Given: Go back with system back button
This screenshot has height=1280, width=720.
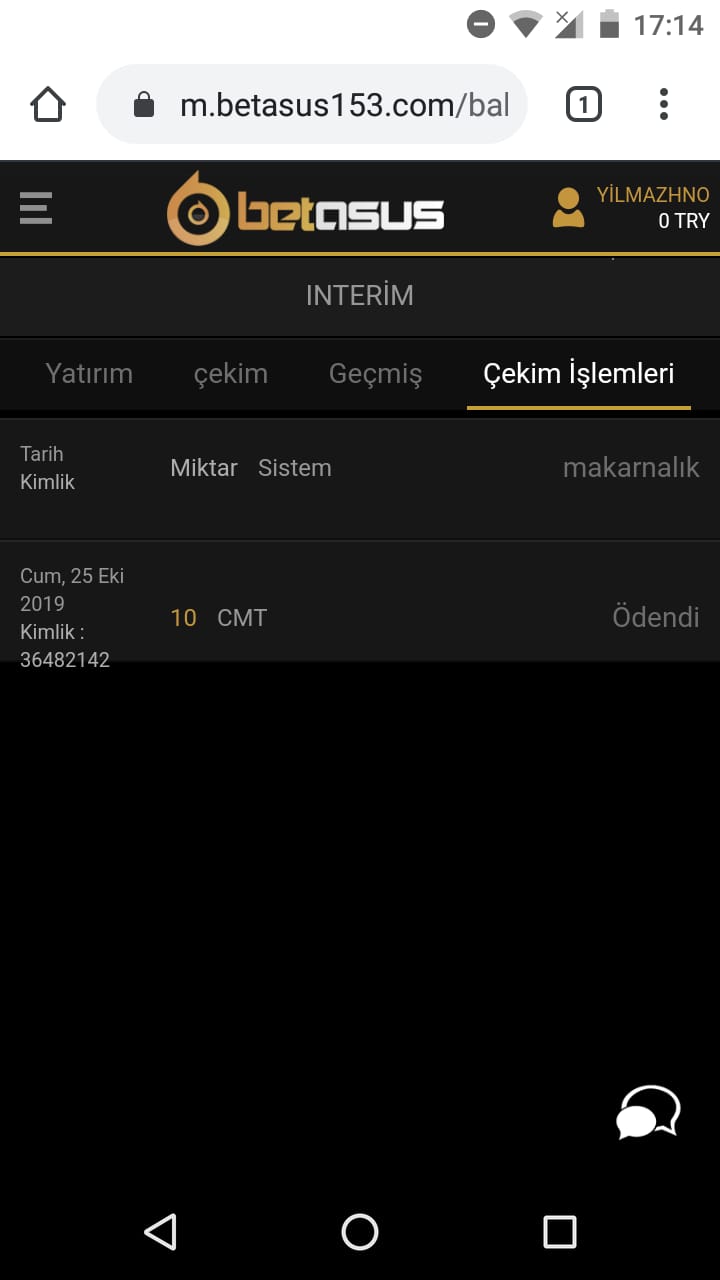Looking at the screenshot, I should pos(160,1231).
